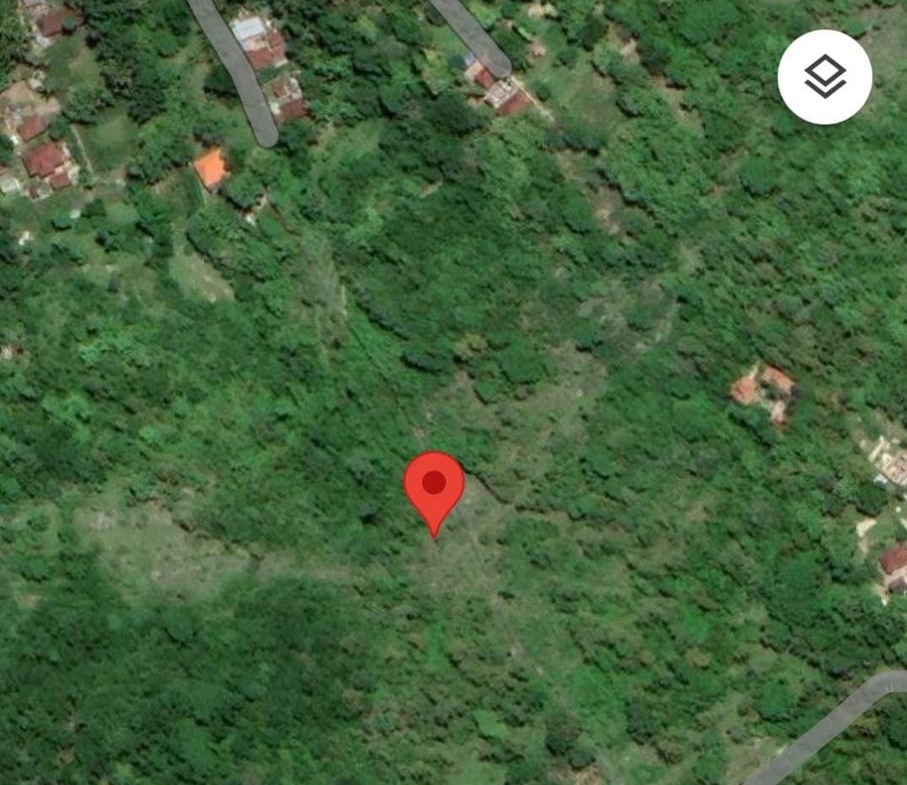The height and width of the screenshot is (785, 907).
Task: Open the map layers button
Action: tap(824, 77)
